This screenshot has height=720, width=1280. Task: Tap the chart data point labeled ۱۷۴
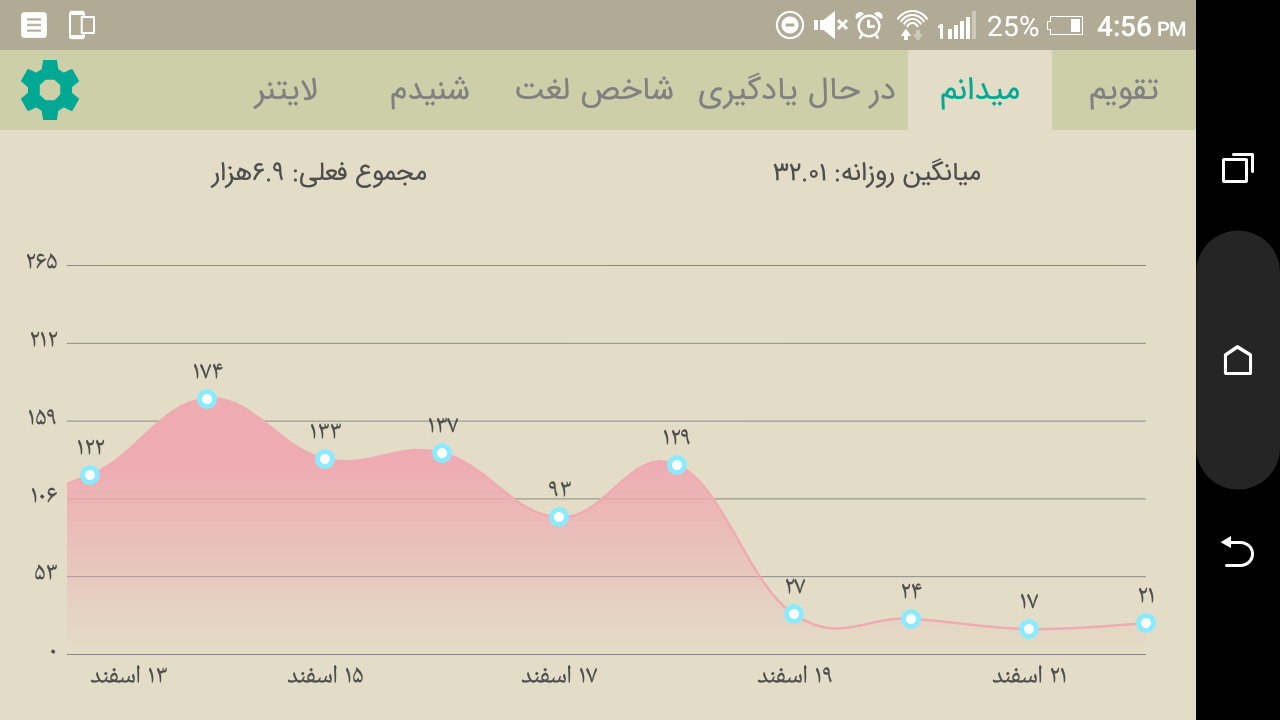click(x=207, y=399)
